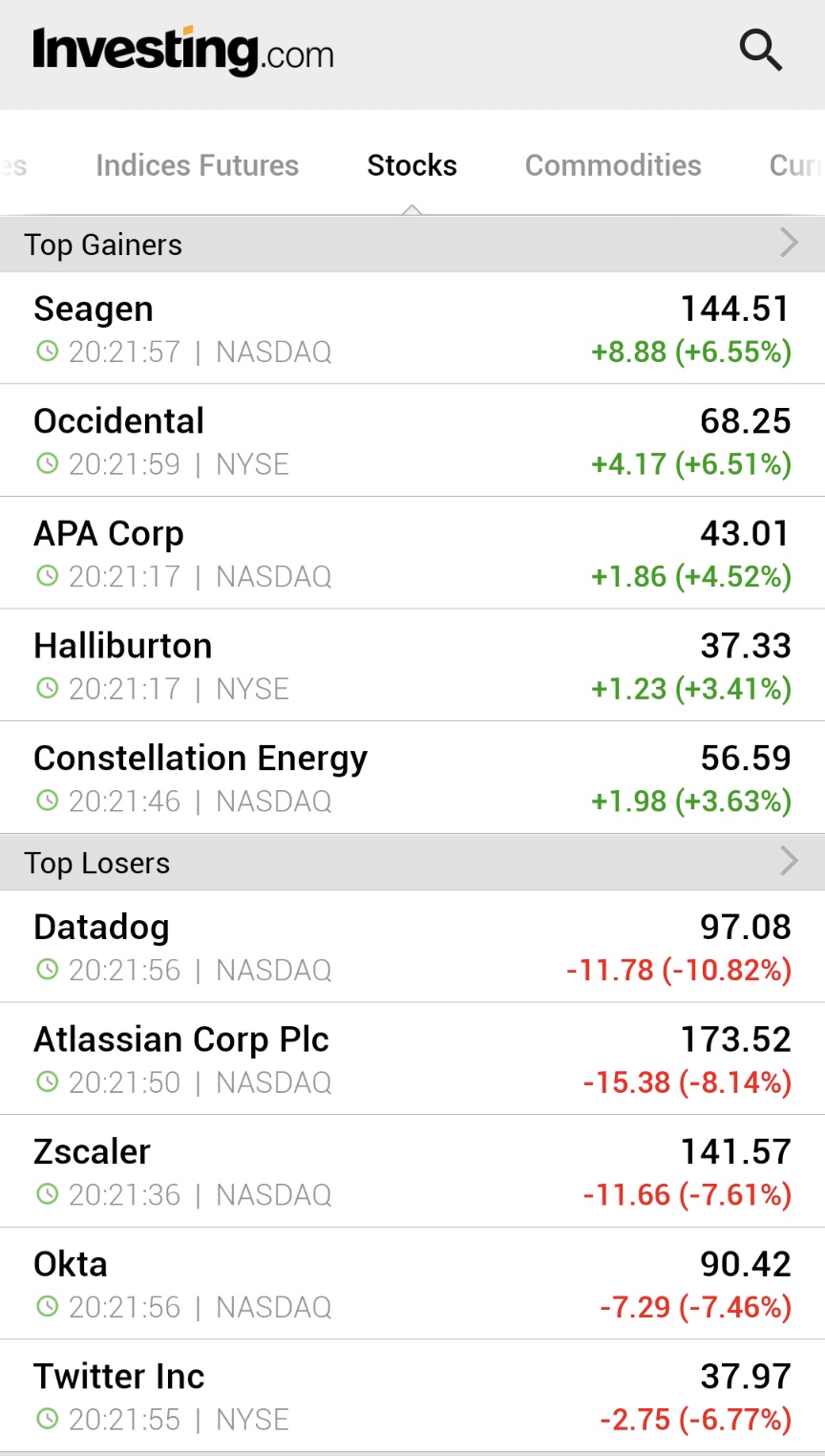
Task: Open the Datadog stock row
Action: 412,947
